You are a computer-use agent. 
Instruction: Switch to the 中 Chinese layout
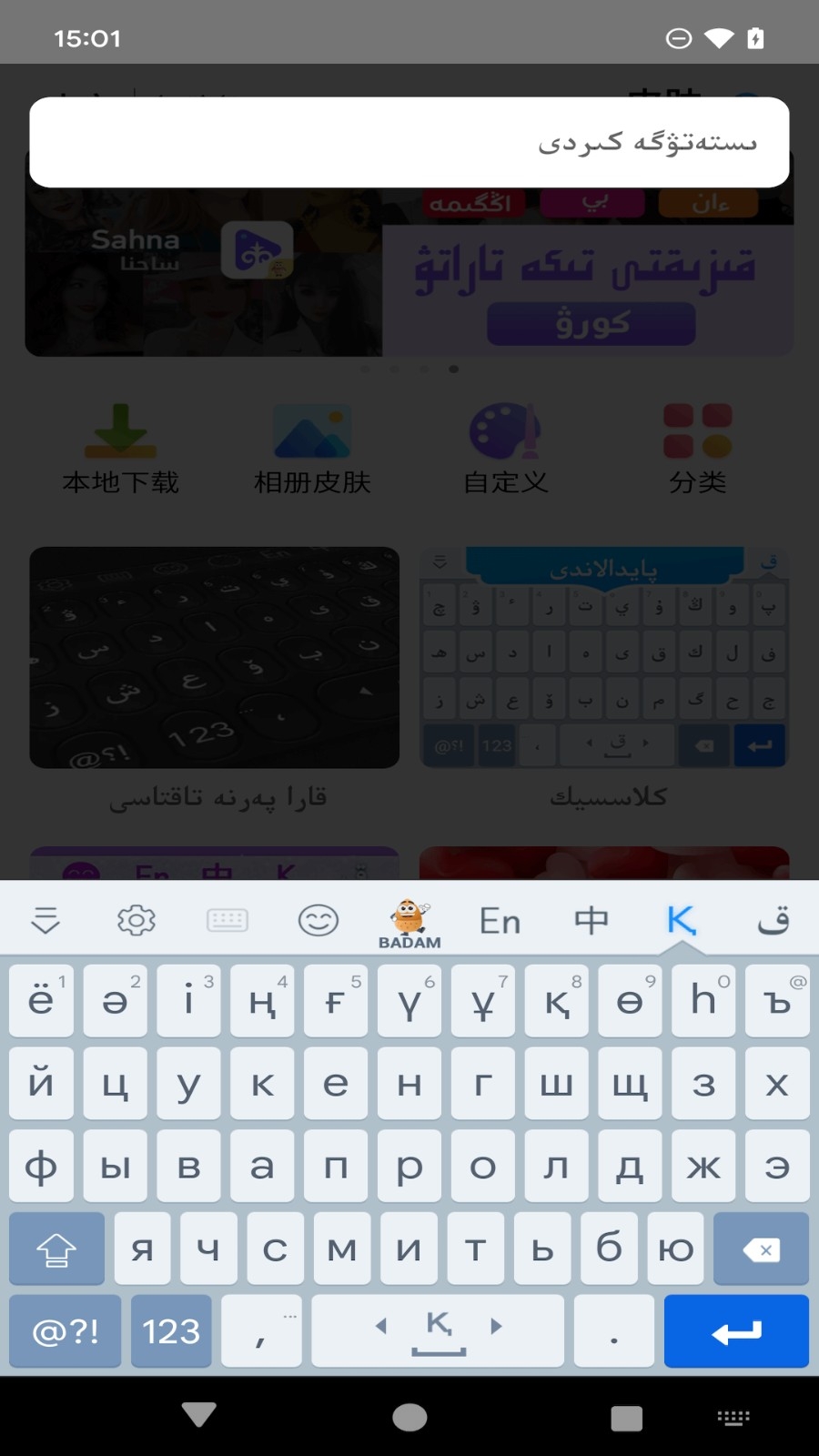point(591,921)
